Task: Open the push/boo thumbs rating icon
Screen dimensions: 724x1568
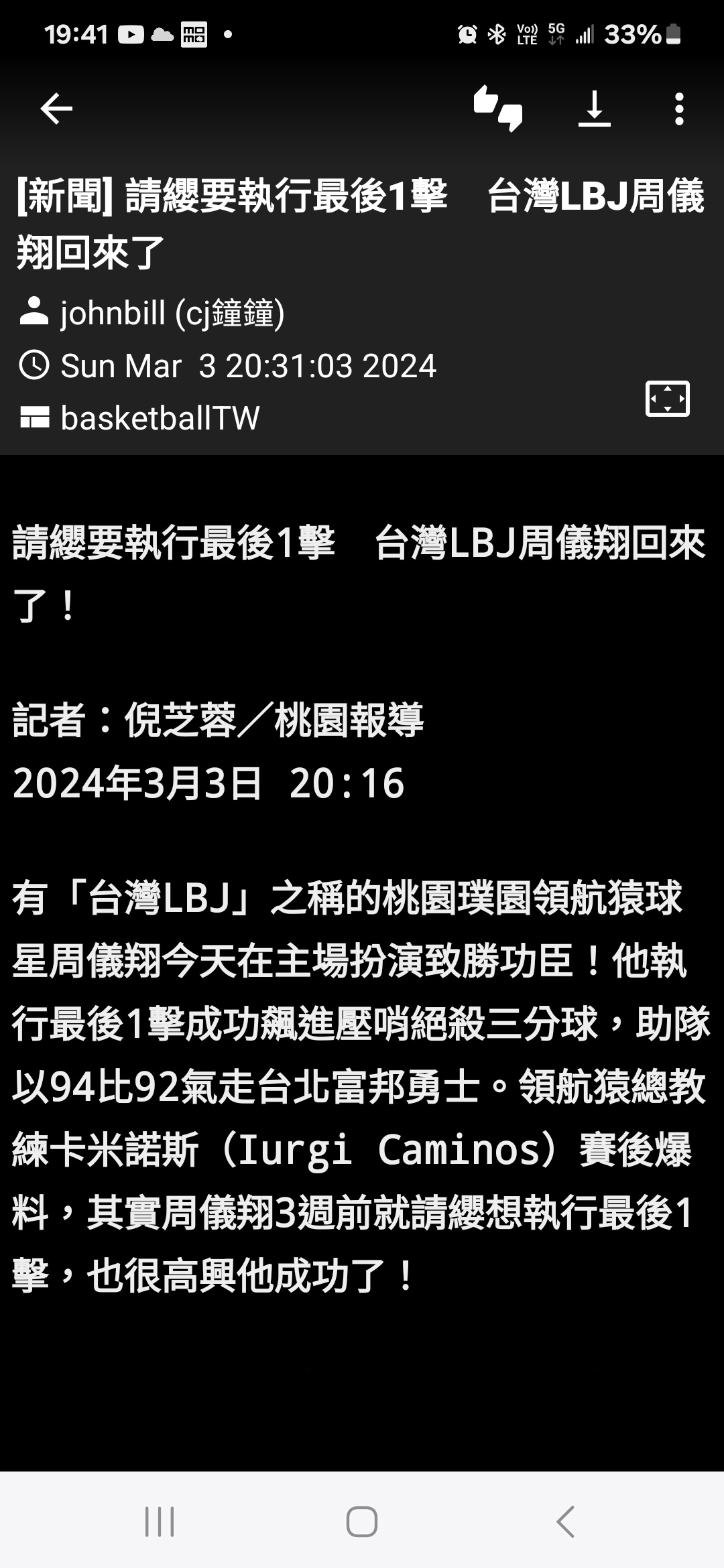Action: click(x=498, y=109)
